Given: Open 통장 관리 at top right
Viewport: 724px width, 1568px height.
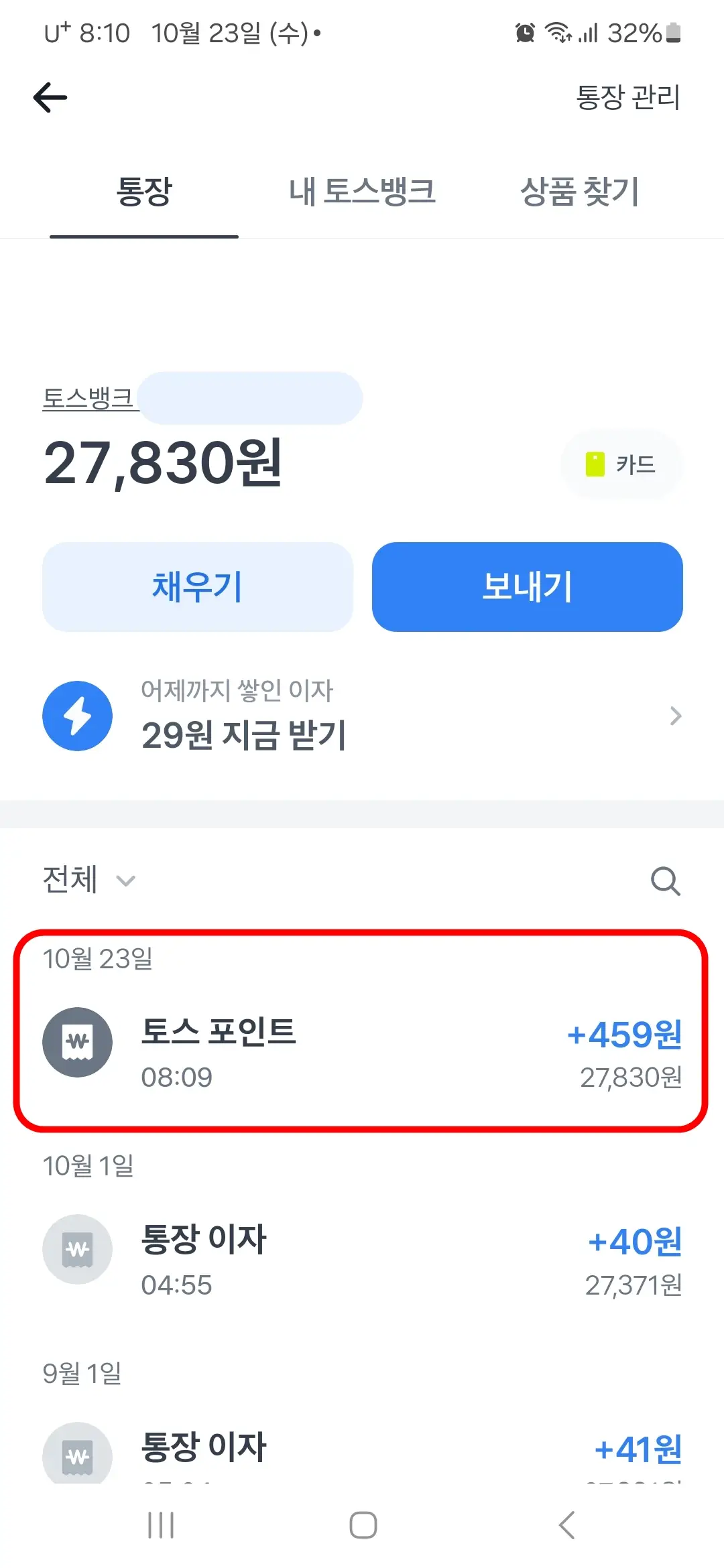Looking at the screenshot, I should [627, 98].
